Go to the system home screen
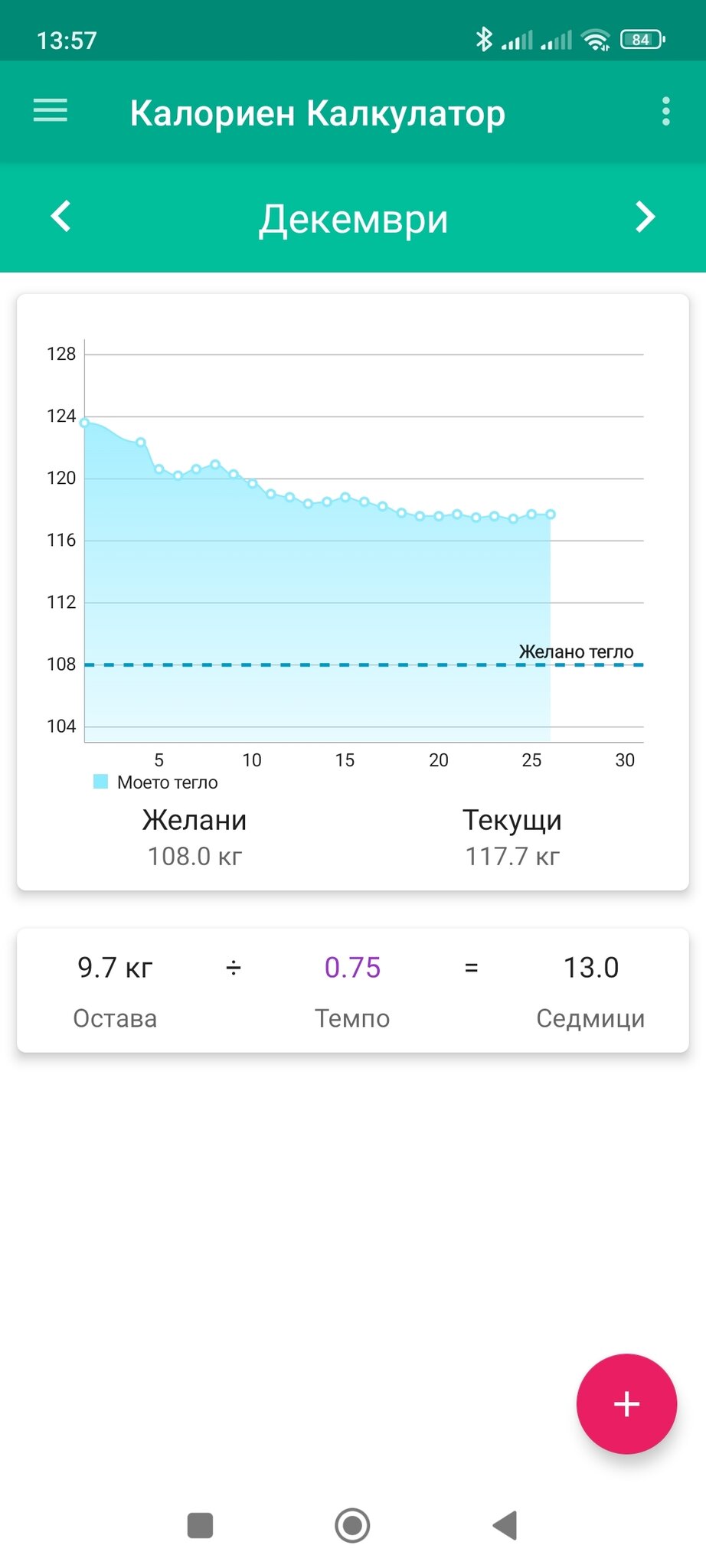Image resolution: width=706 pixels, height=1568 pixels. 352,1525
